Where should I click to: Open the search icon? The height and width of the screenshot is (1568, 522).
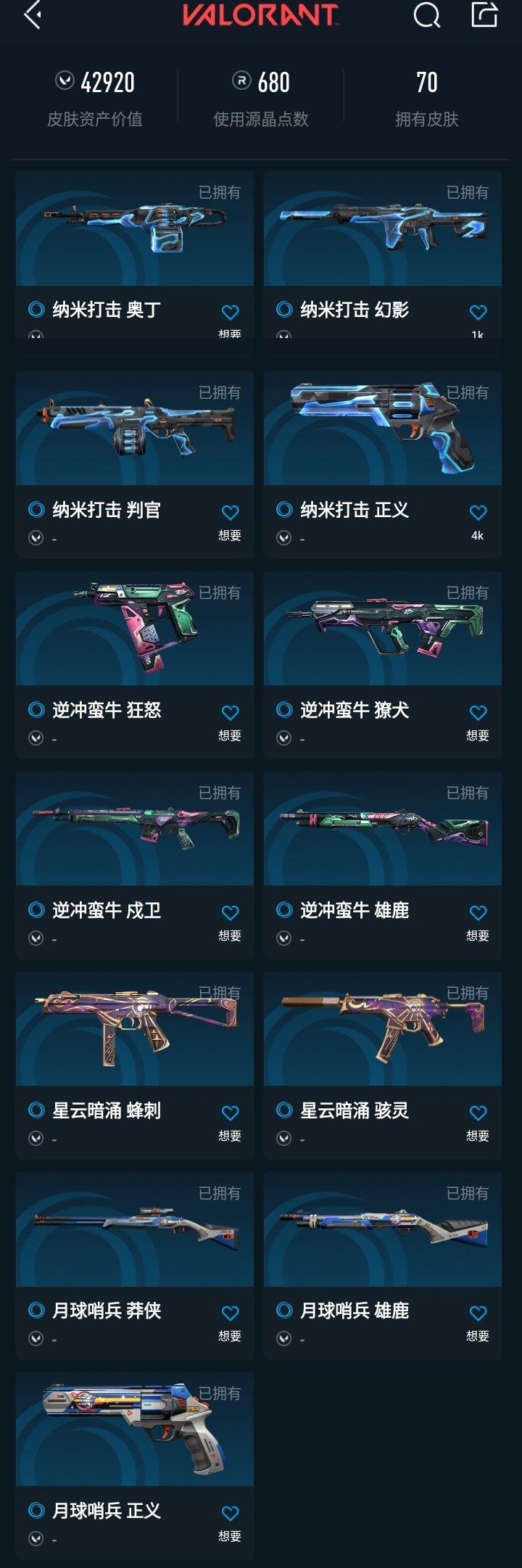pos(426,15)
